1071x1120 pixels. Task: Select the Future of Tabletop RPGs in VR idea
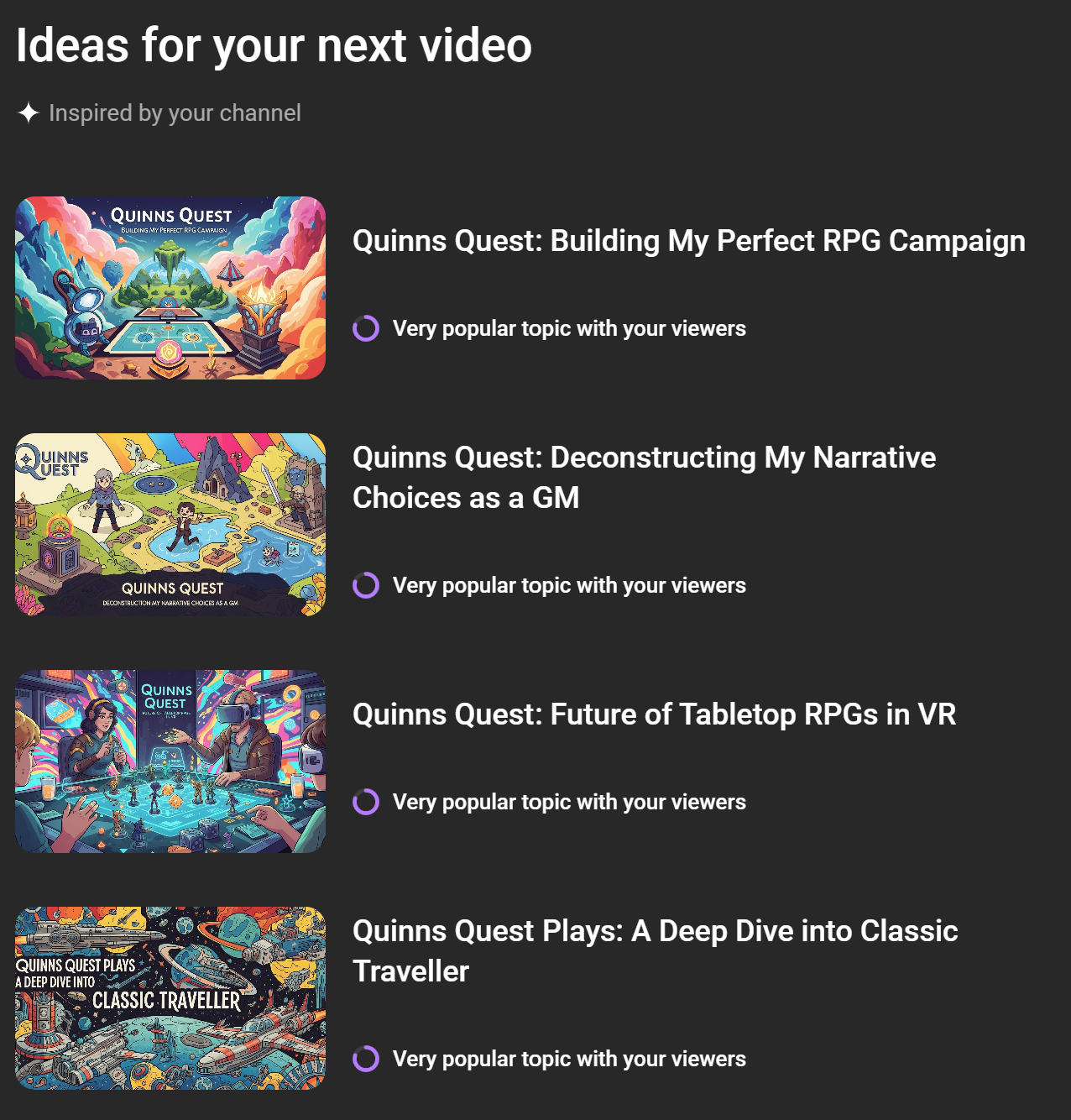click(x=654, y=714)
